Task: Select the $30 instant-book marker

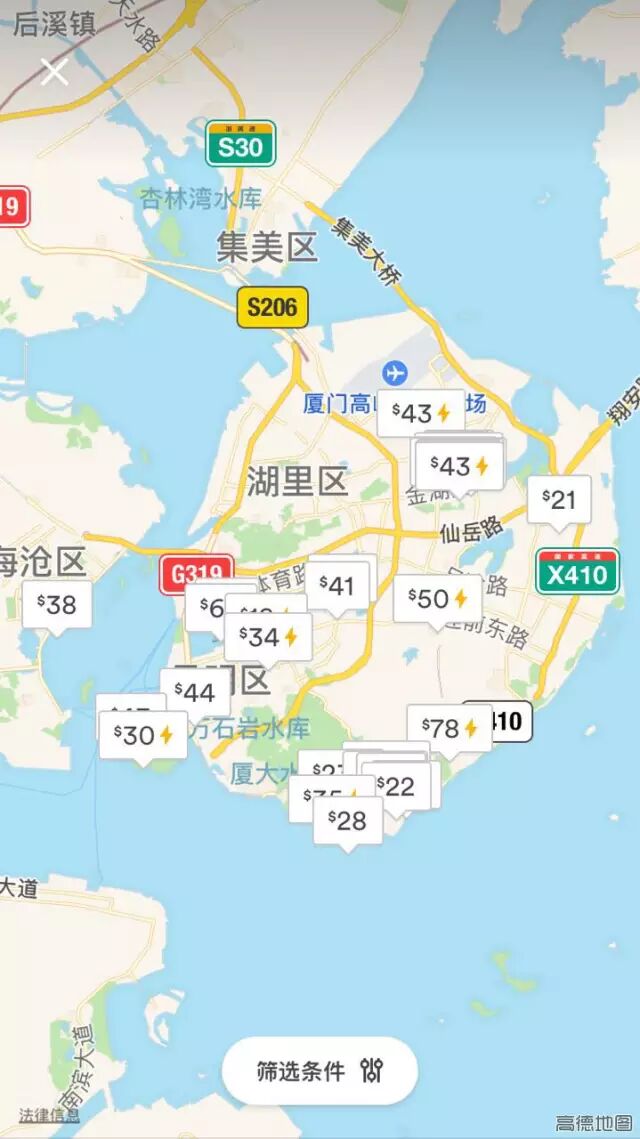Action: (x=143, y=735)
